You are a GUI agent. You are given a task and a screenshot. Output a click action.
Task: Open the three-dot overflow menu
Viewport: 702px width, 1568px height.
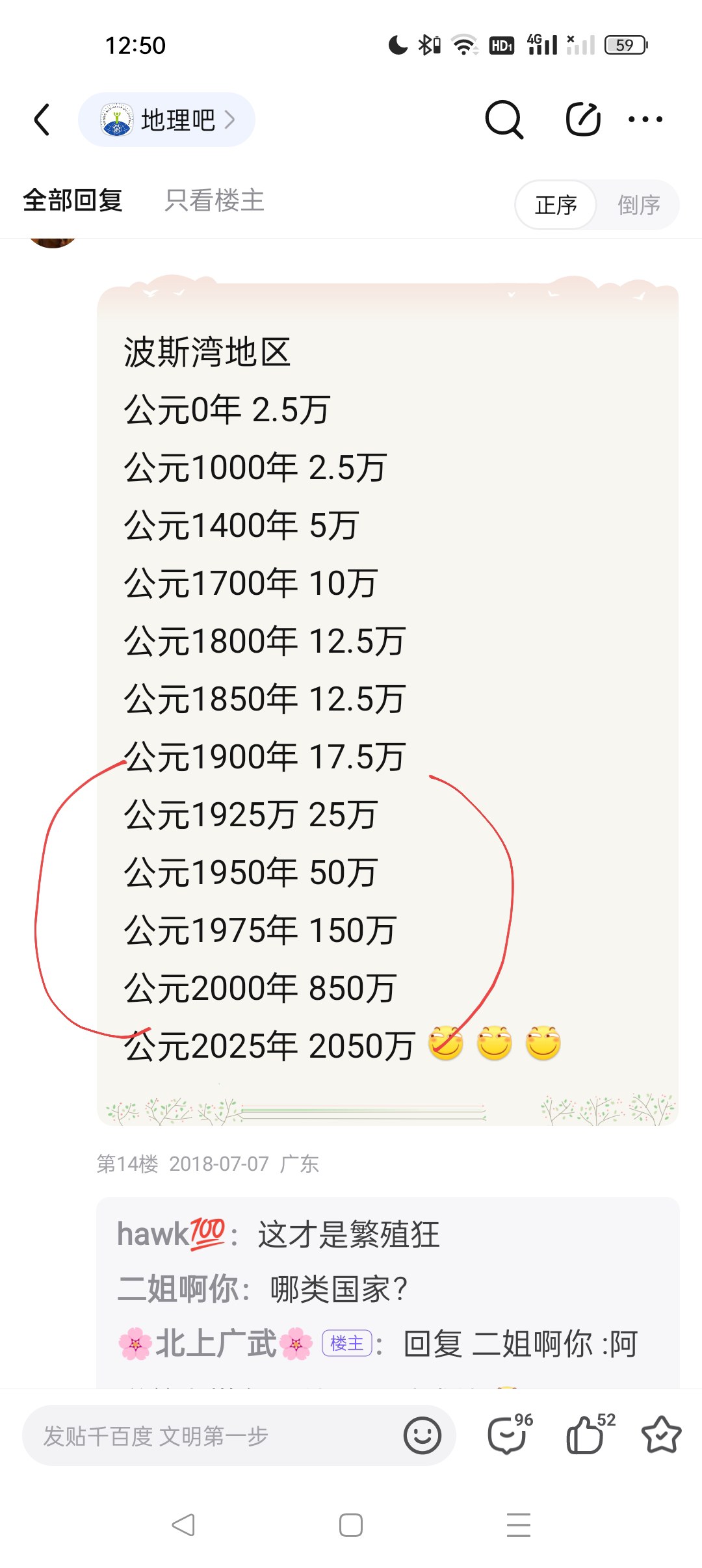pyautogui.click(x=645, y=120)
